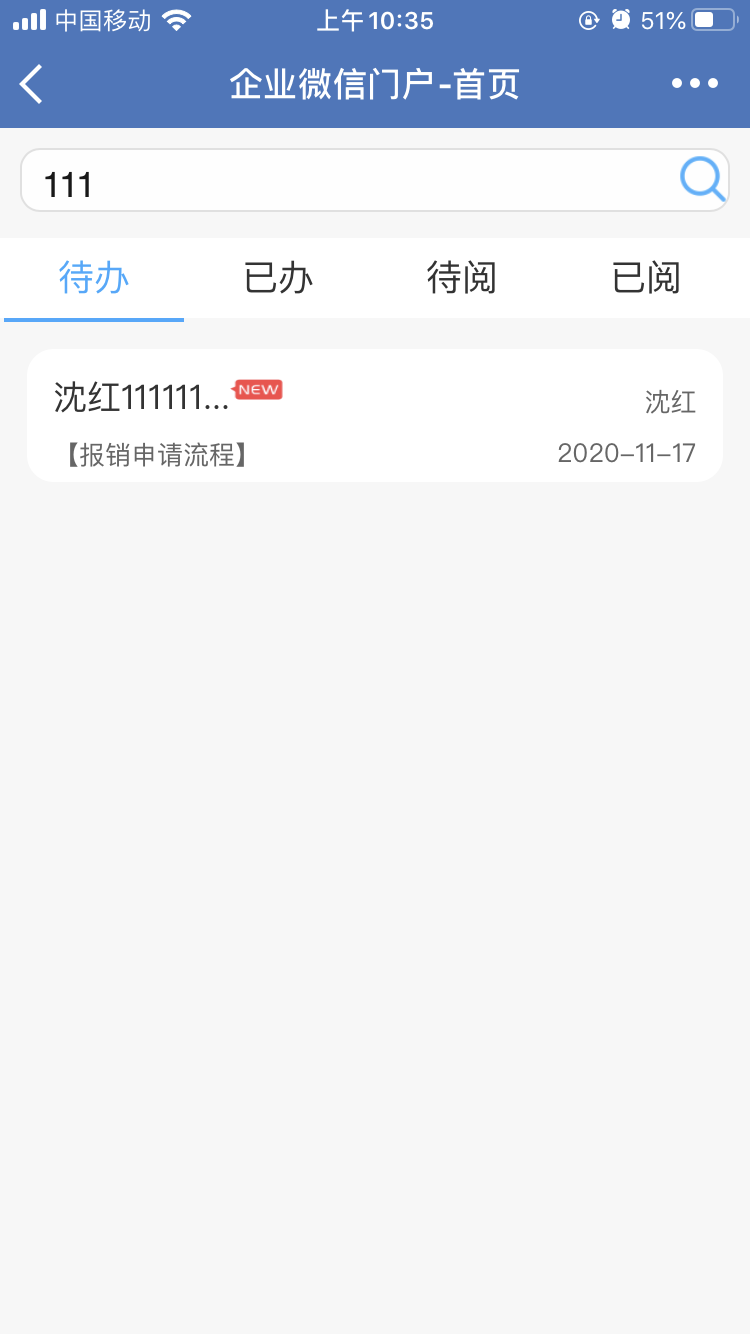Go back using the header arrow
This screenshot has width=750, height=1334.
(32, 84)
